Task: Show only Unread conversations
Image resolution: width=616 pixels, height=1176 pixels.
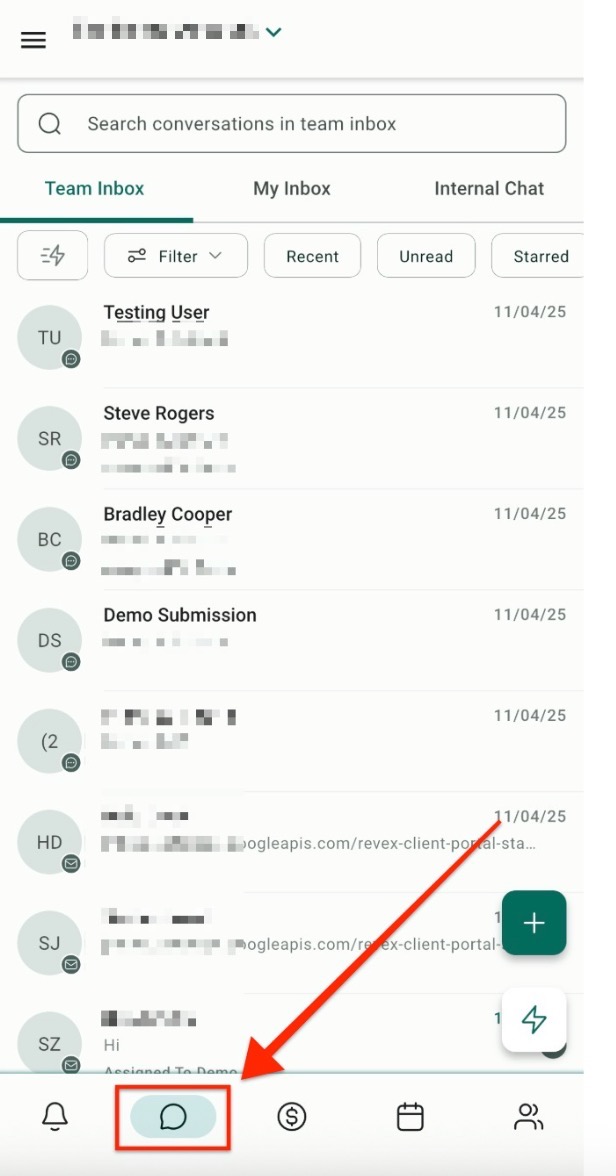Action: (426, 256)
